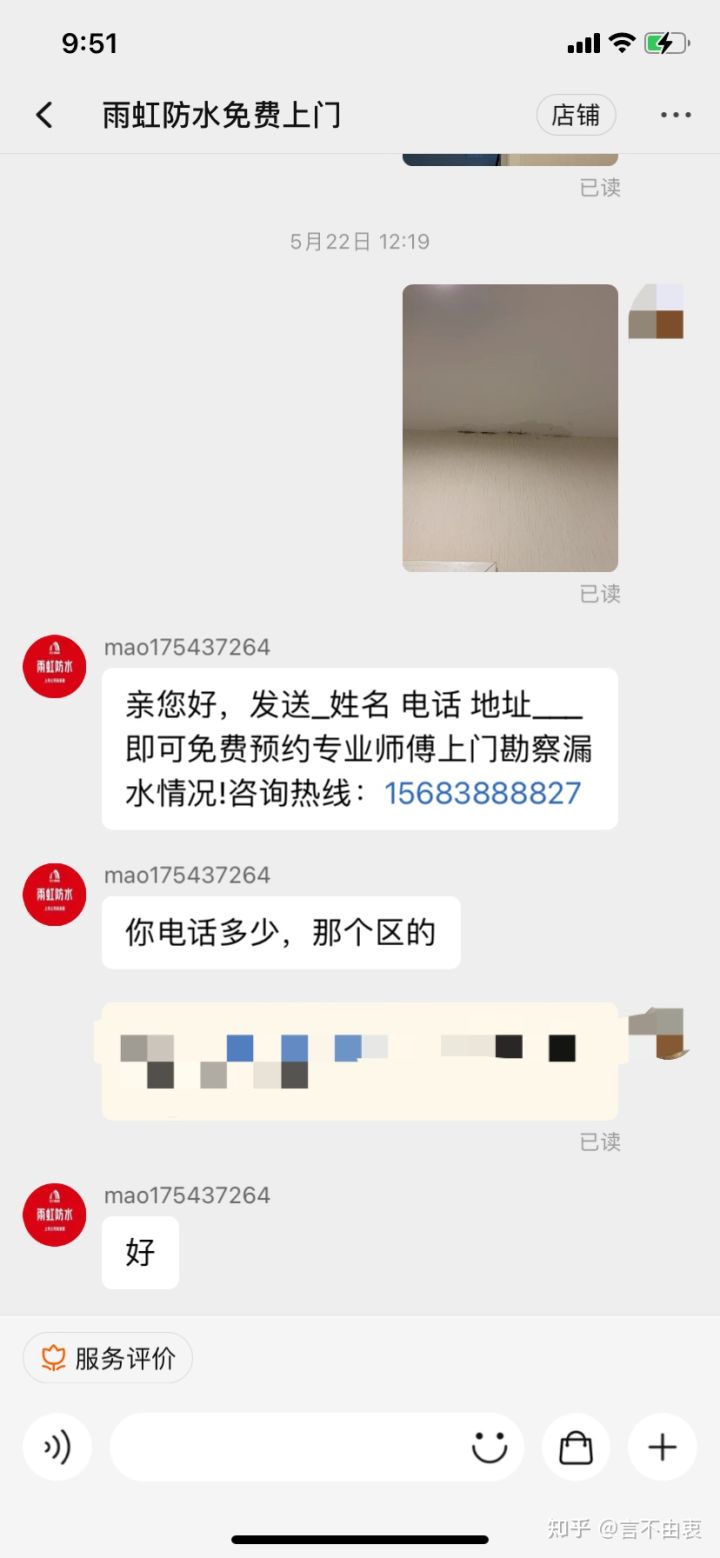Open the three-dot overflow menu

[x=675, y=115]
